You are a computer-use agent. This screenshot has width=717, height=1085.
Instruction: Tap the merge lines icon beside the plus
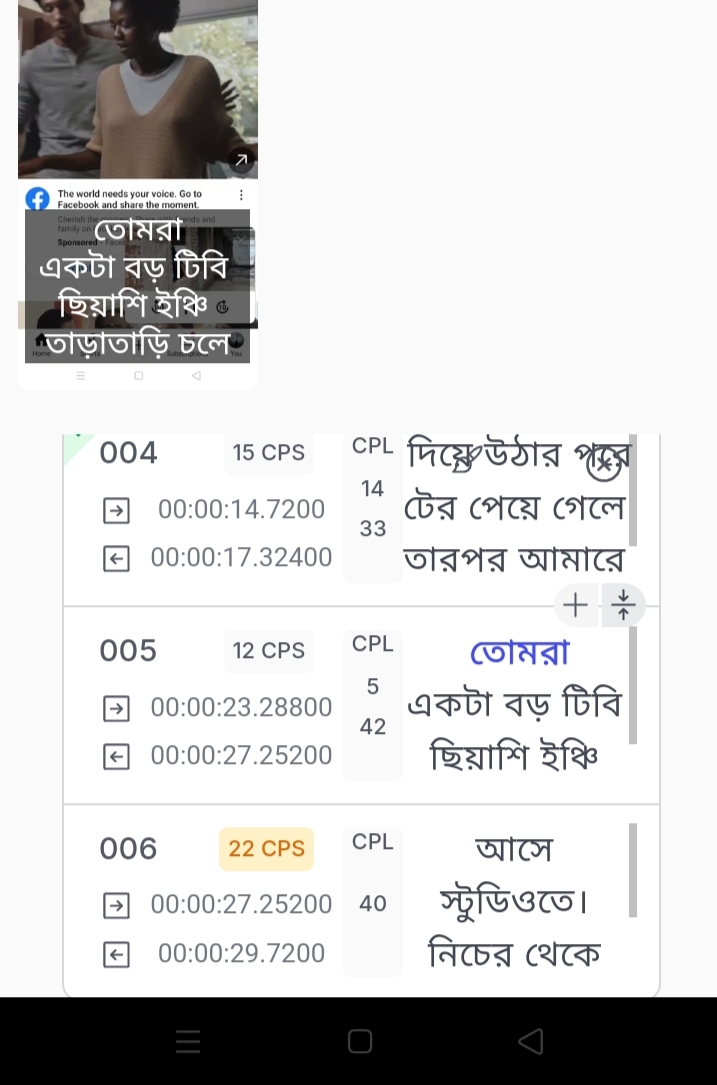[623, 605]
